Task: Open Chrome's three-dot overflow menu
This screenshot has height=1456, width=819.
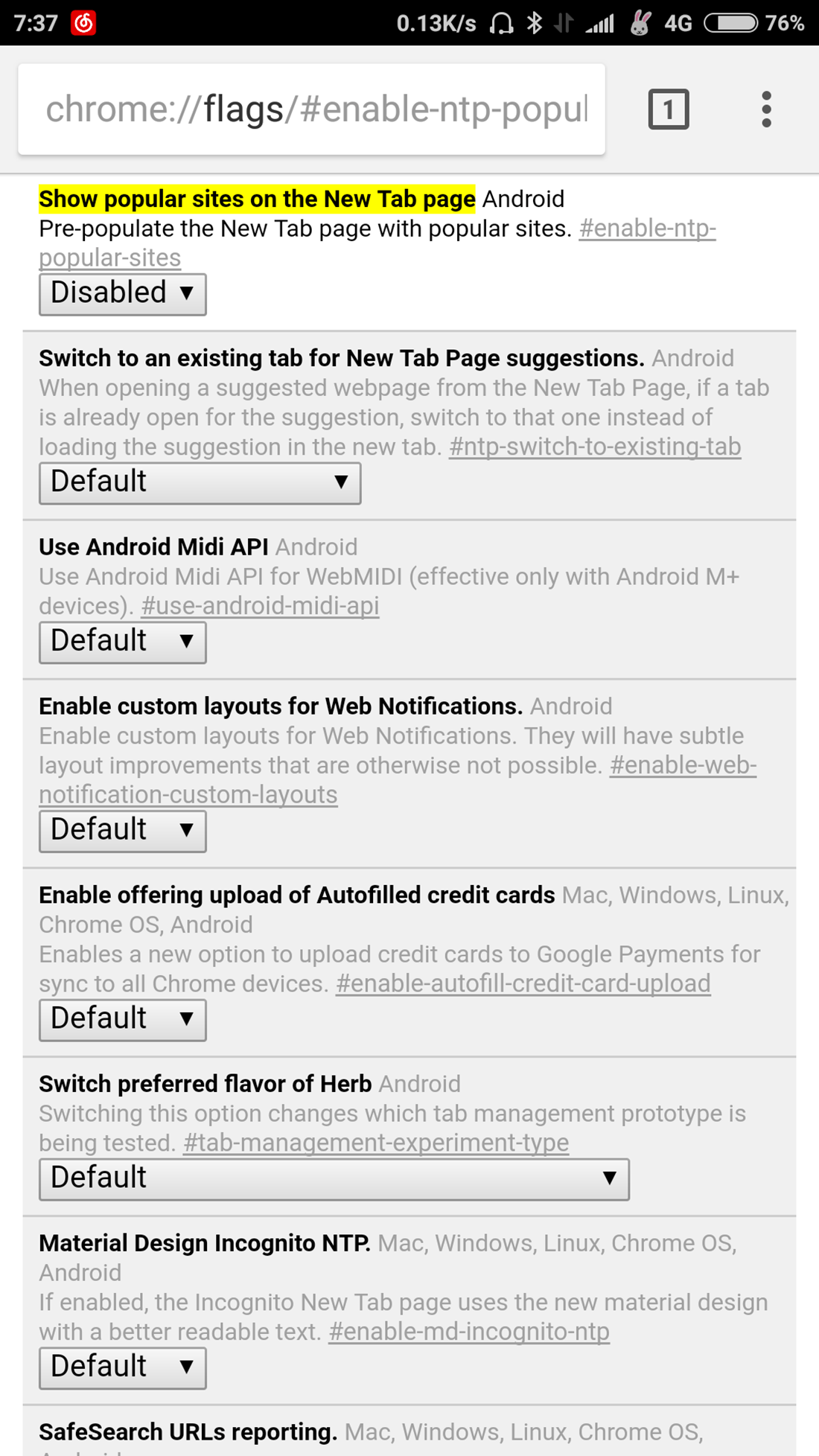Action: [x=766, y=109]
